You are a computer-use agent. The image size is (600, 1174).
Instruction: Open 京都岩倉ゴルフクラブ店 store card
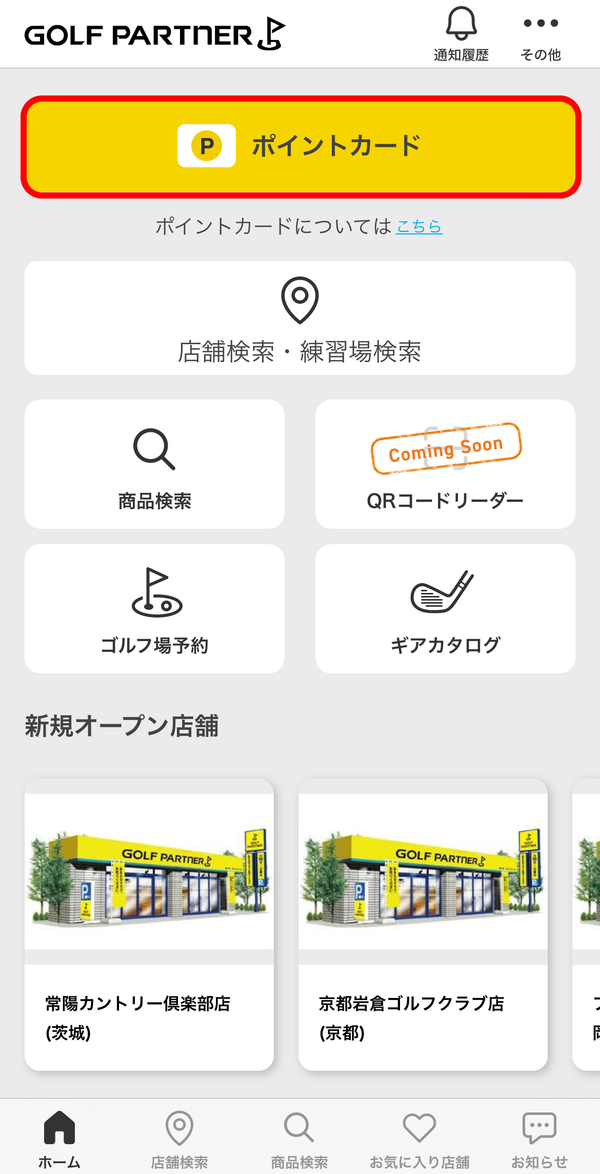(422, 925)
